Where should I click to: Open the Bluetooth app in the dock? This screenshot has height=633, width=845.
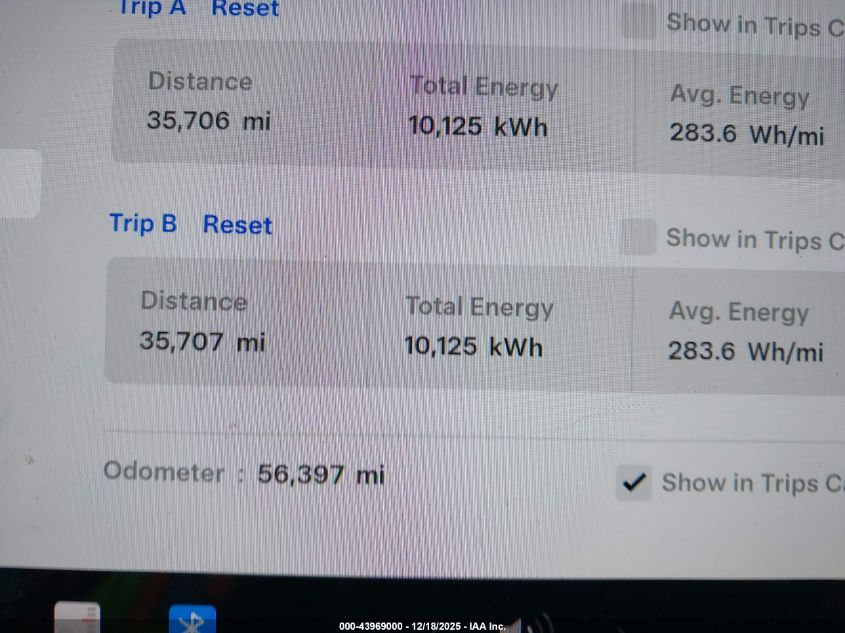tap(192, 620)
